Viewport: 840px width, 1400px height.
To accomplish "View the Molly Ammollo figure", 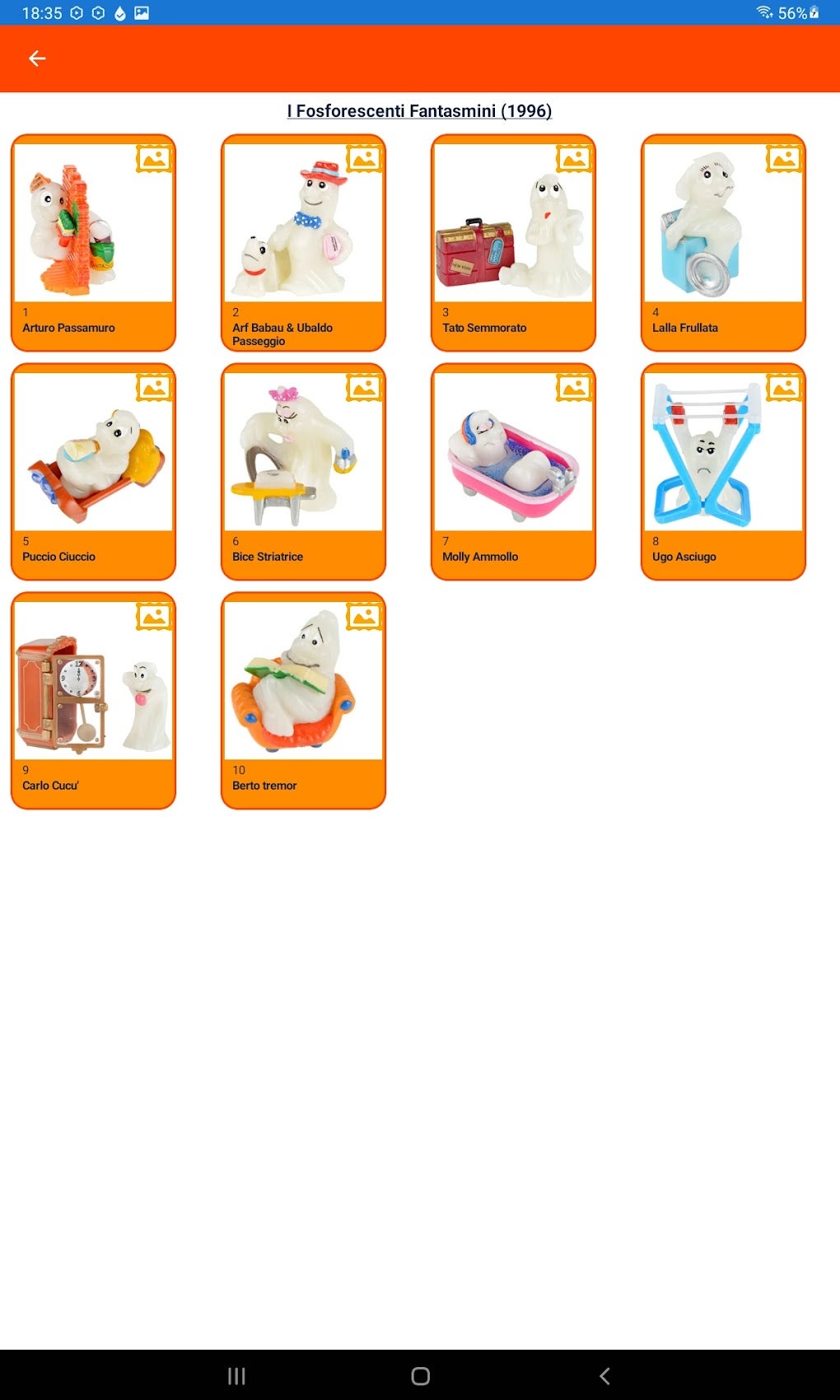I will click(513, 472).
